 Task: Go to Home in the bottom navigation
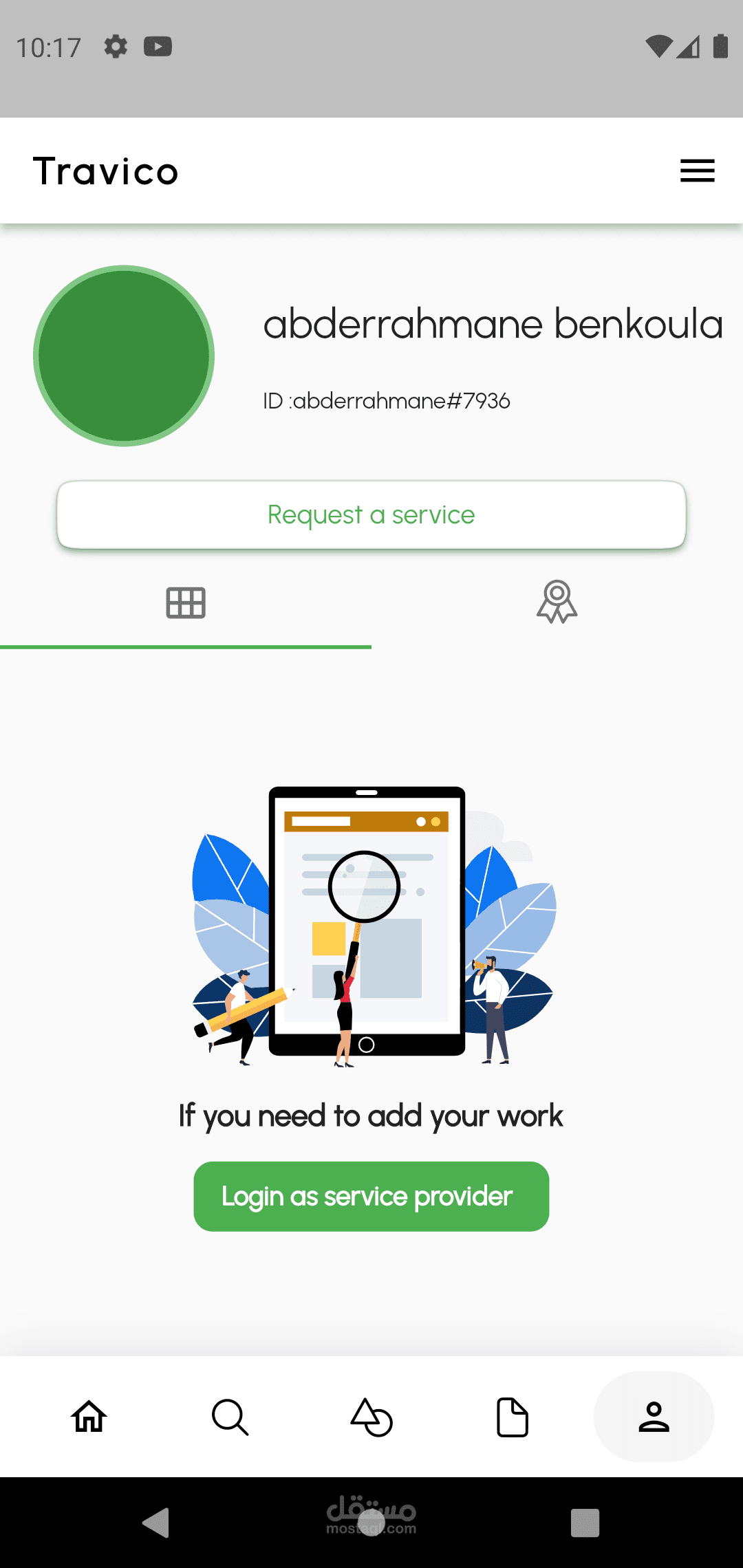[x=89, y=1417]
